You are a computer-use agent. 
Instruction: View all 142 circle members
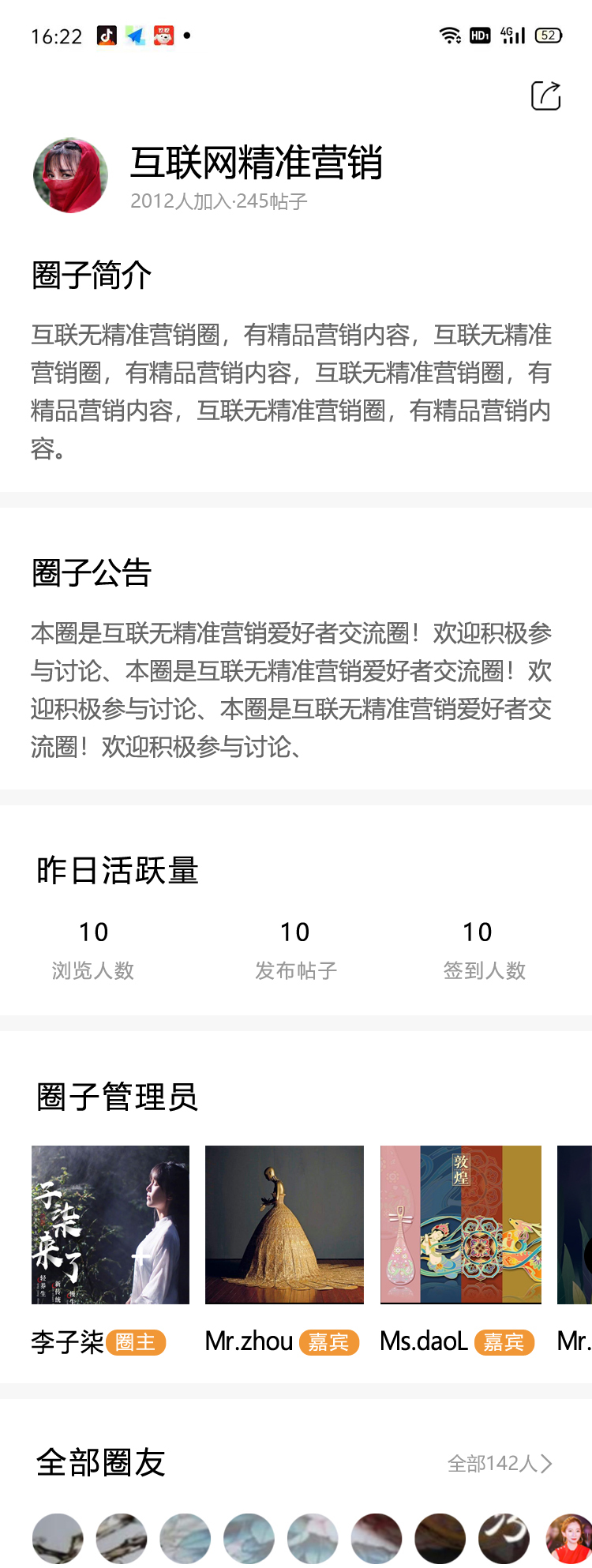point(499,1464)
